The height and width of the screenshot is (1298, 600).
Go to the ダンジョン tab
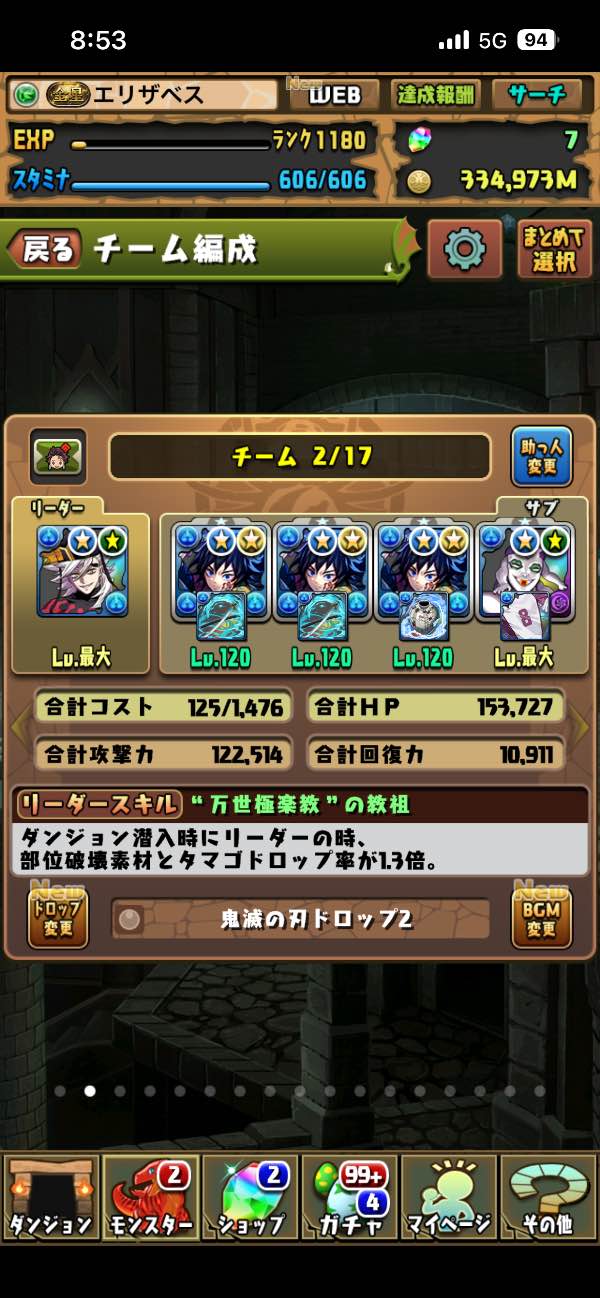(x=51, y=1197)
